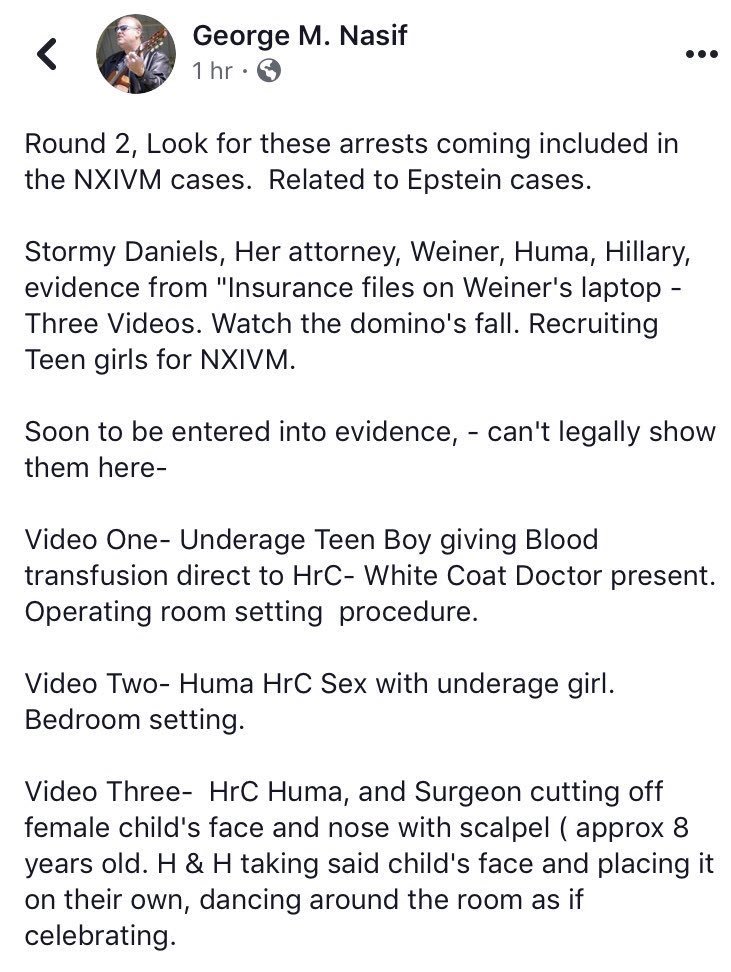Open the post's three-dot options menu
The height and width of the screenshot is (972, 731).
[701, 54]
